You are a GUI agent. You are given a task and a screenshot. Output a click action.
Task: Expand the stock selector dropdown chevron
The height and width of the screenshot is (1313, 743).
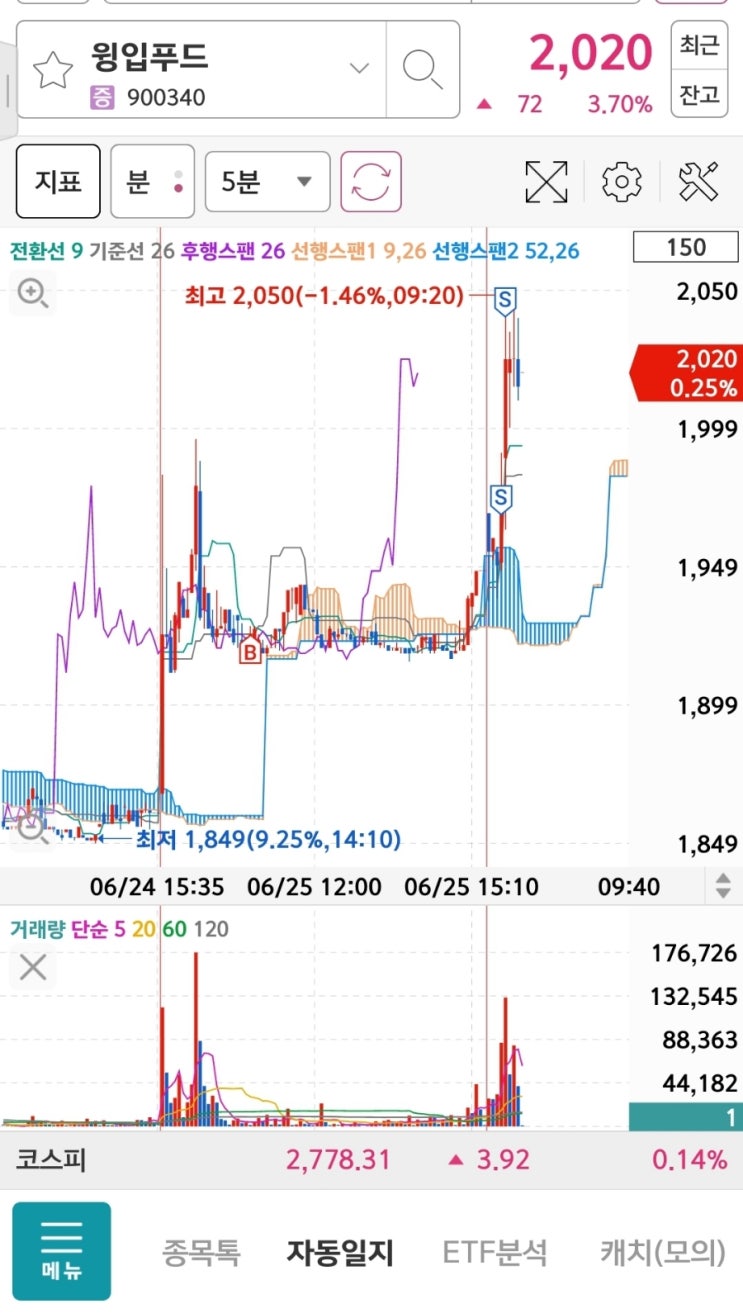click(x=358, y=69)
